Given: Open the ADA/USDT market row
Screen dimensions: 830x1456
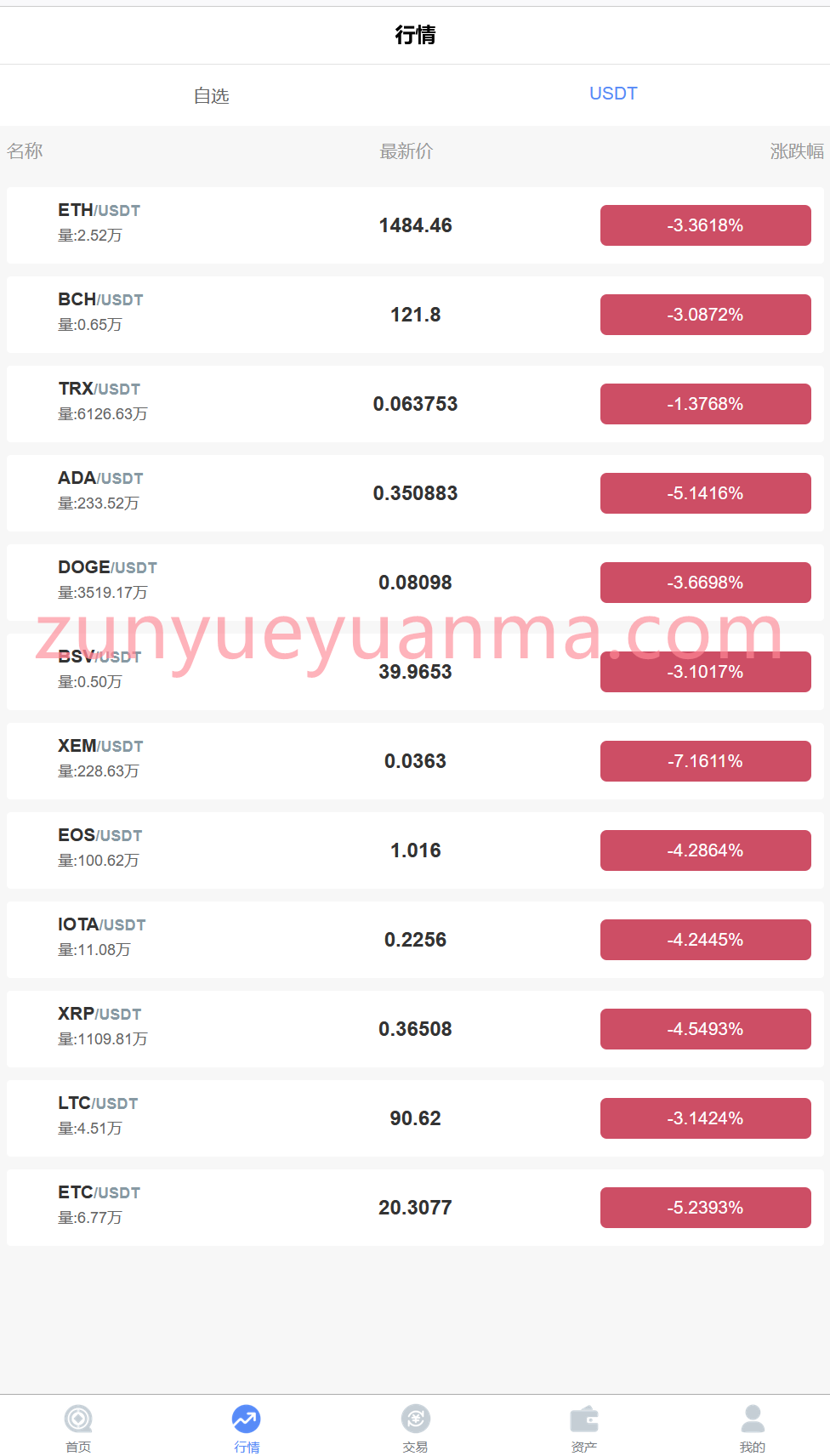Looking at the screenshot, I should tap(415, 493).
